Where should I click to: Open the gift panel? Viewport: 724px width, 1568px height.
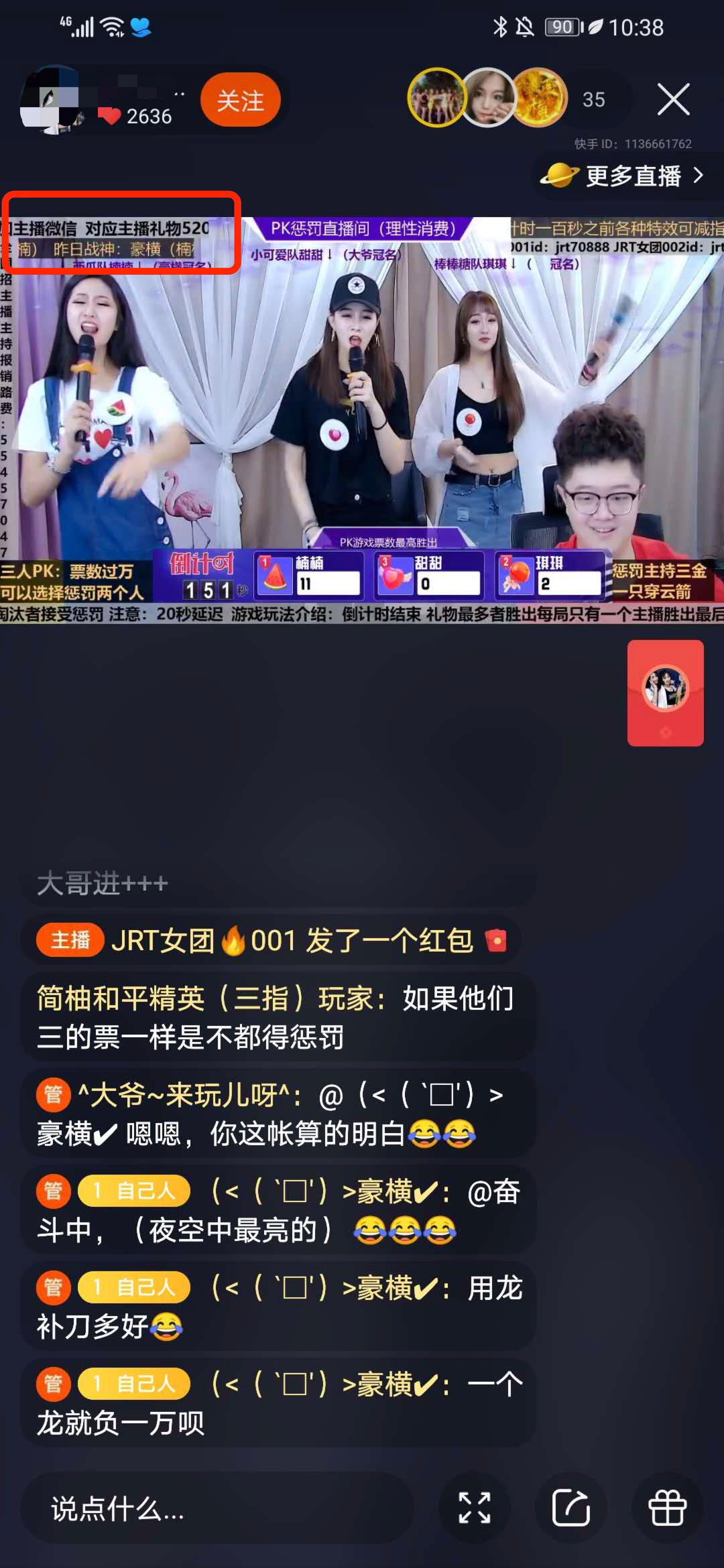[x=667, y=1508]
